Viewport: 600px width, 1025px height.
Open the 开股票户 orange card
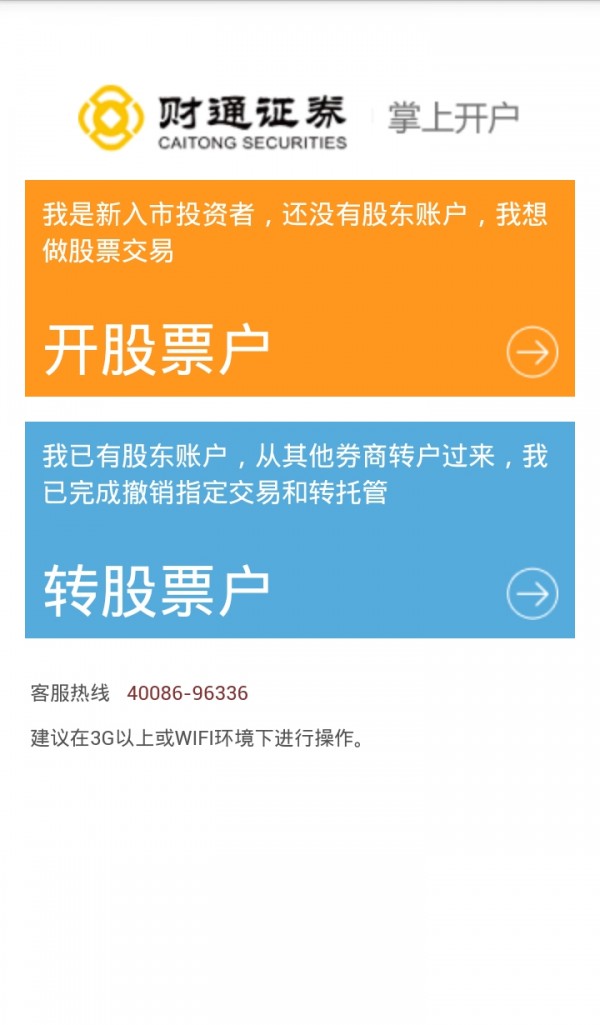click(299, 288)
